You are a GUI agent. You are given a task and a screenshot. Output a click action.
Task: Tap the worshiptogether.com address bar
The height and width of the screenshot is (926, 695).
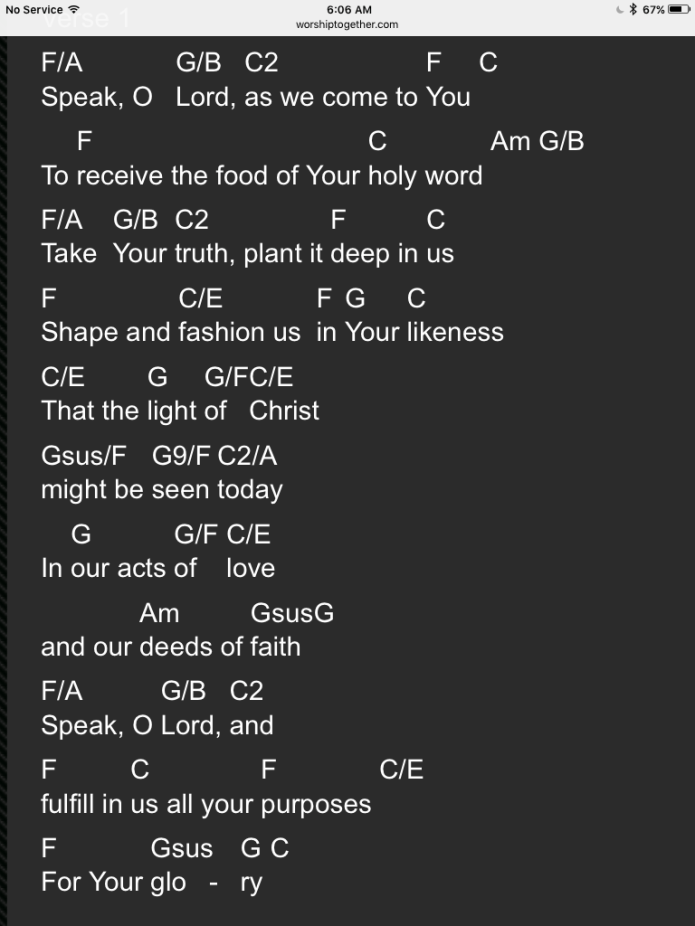[347, 25]
